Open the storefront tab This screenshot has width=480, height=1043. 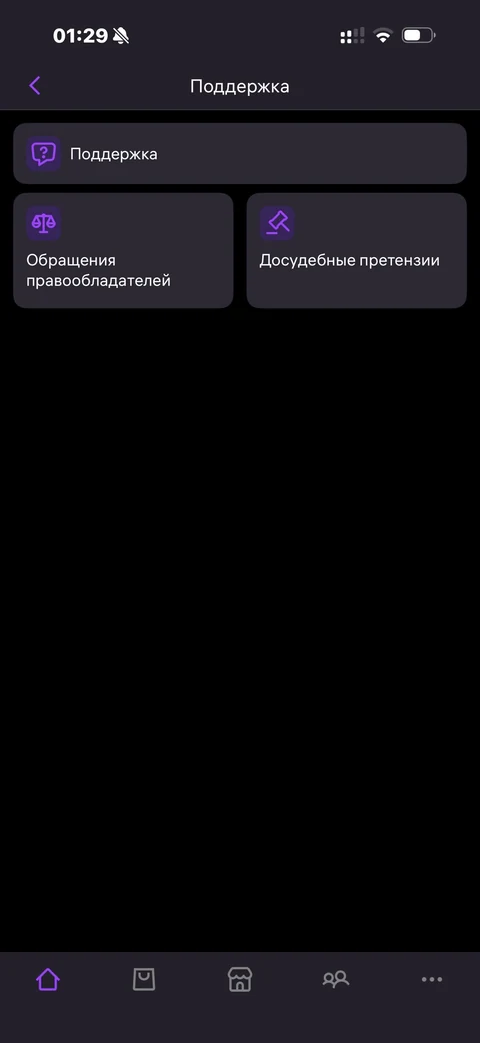[x=240, y=979]
